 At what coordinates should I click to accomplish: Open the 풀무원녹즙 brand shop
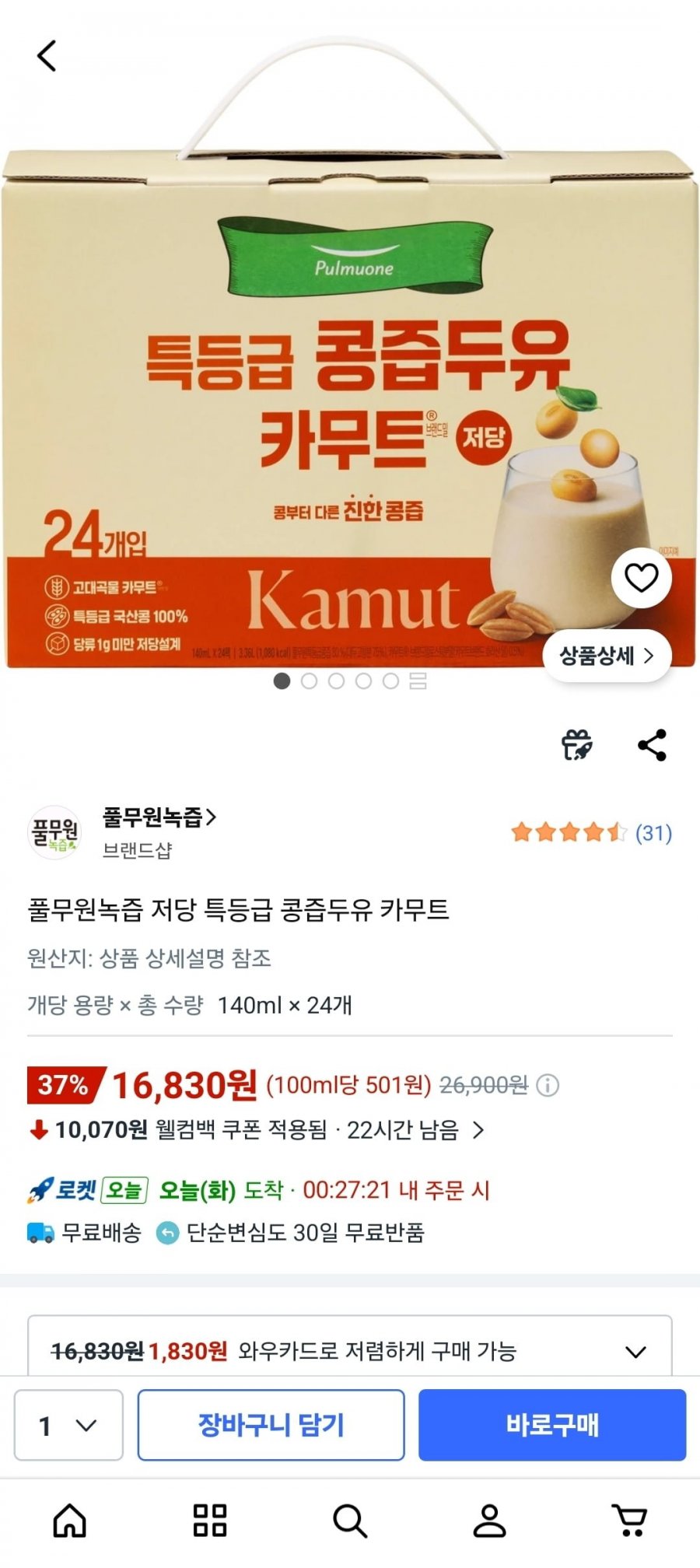point(159,817)
